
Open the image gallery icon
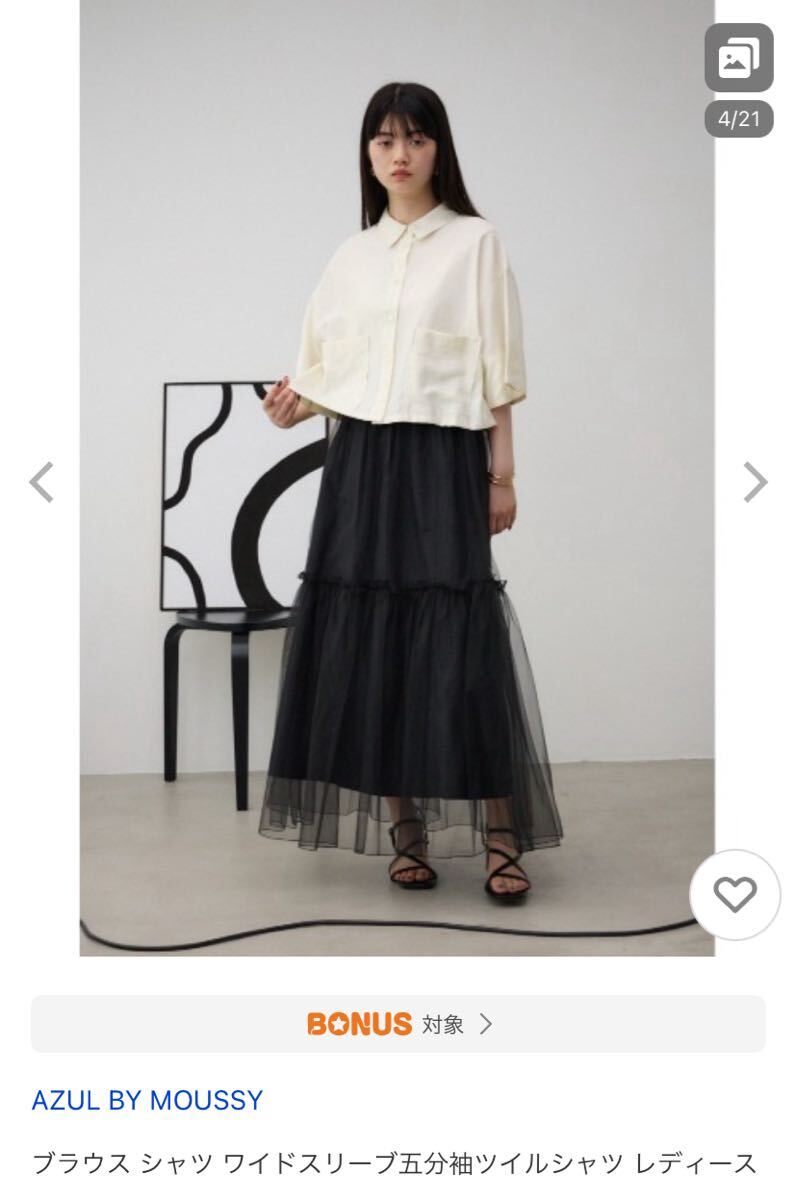738,58
